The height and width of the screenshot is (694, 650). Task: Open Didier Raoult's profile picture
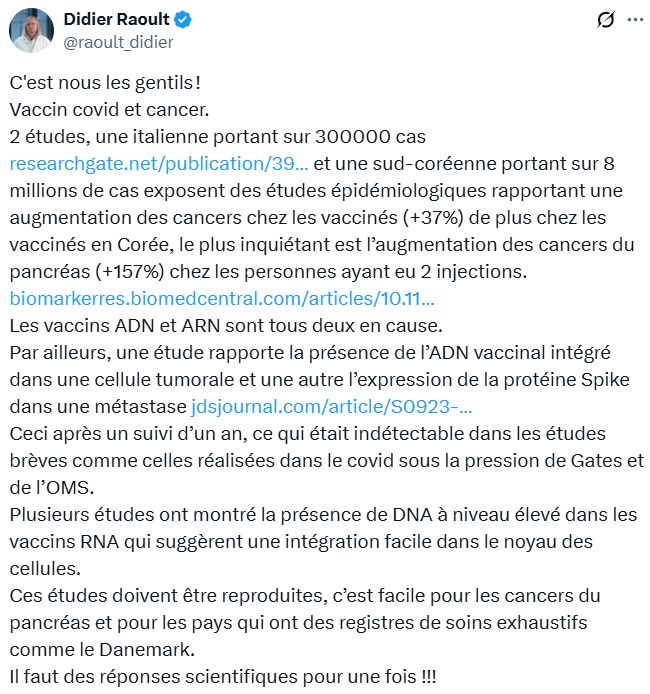click(31, 30)
